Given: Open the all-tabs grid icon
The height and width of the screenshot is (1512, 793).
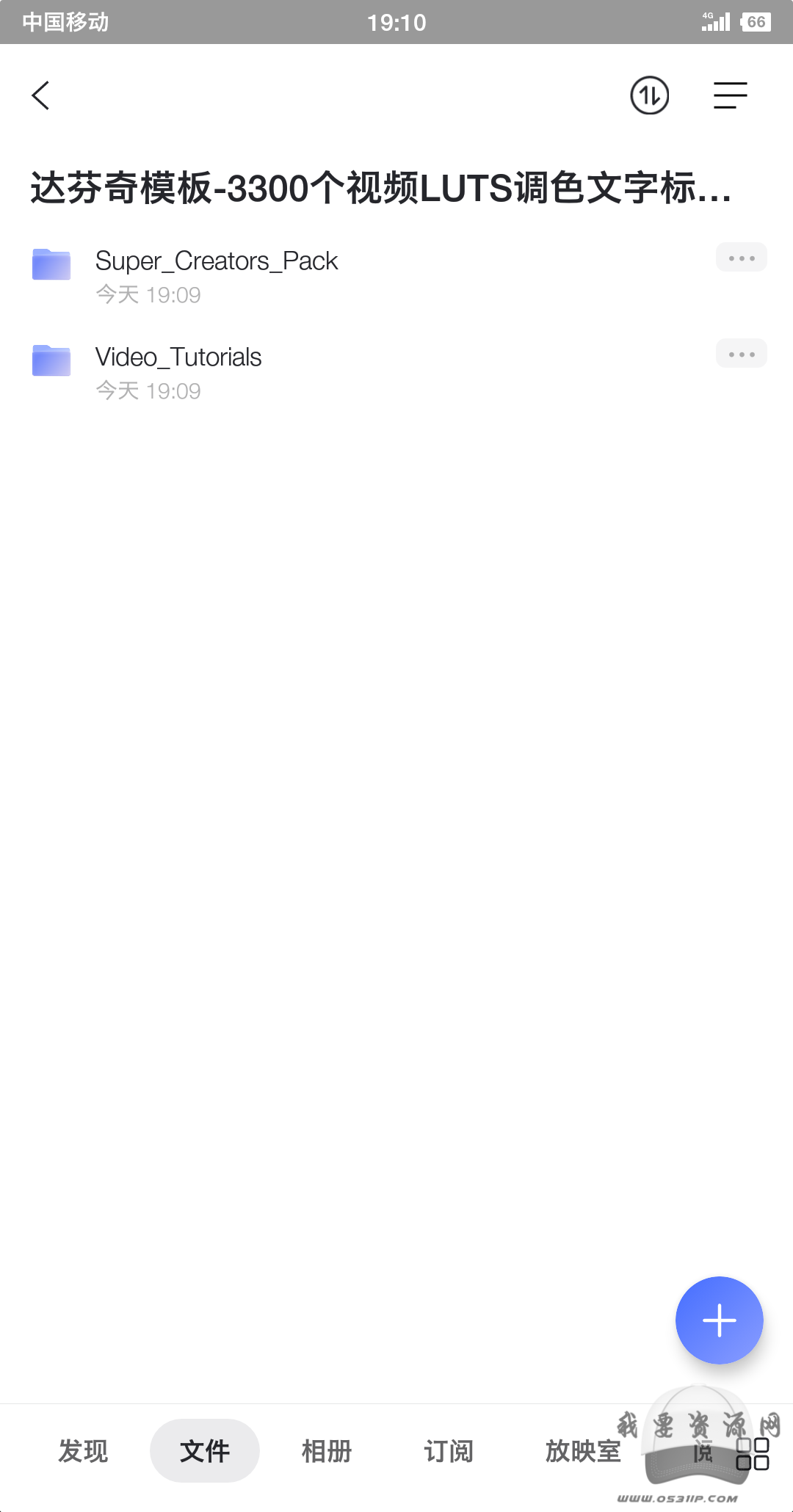Looking at the screenshot, I should pyautogui.click(x=752, y=1453).
